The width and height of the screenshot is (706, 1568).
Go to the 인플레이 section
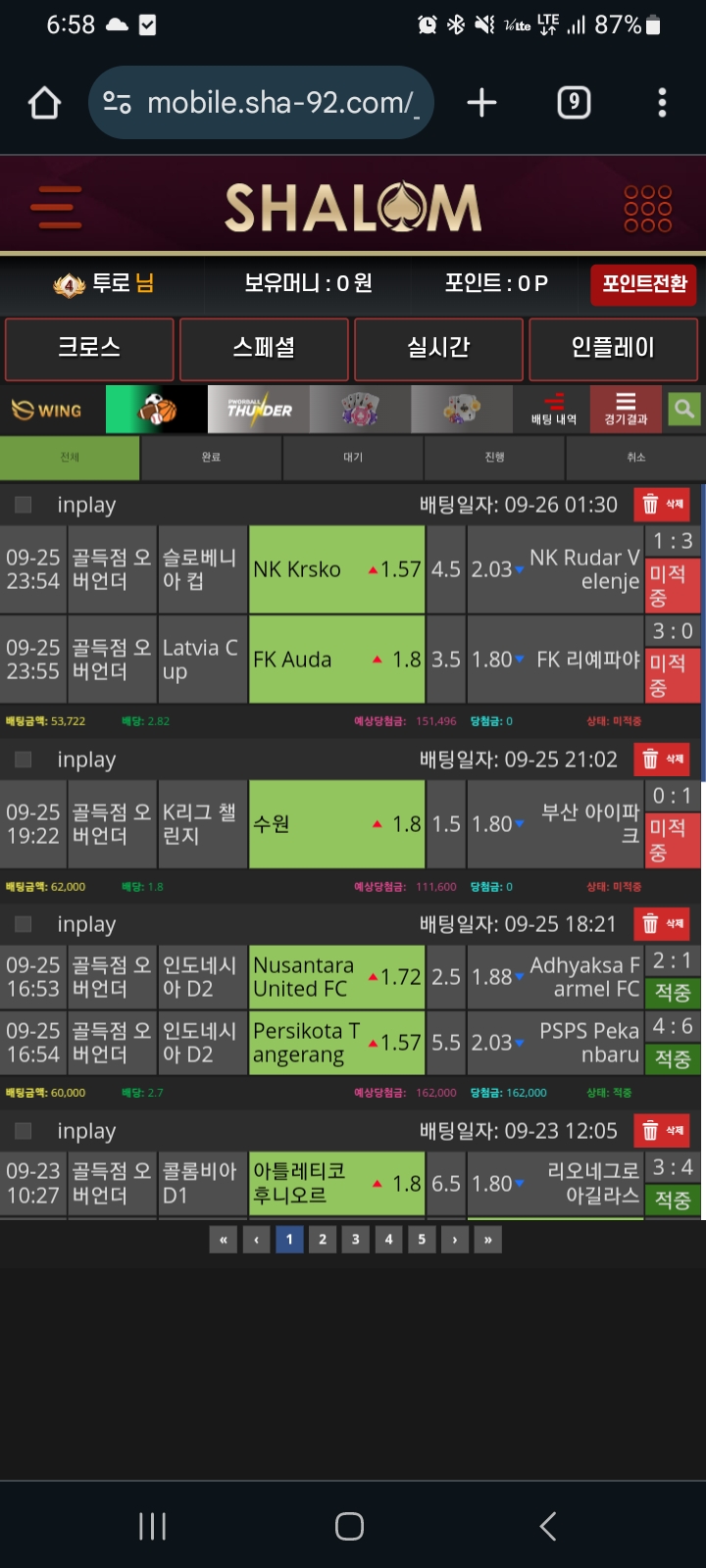click(x=613, y=348)
